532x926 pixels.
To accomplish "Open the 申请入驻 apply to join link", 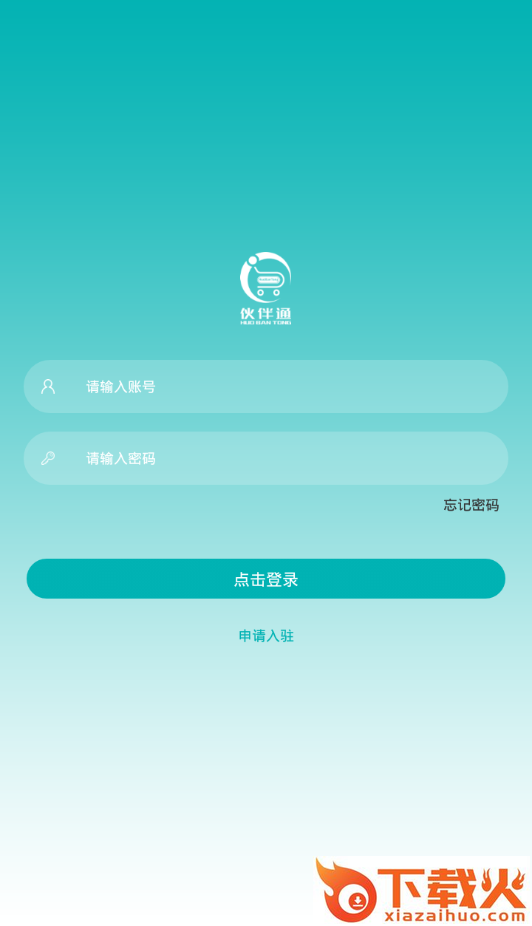I will click(x=266, y=636).
